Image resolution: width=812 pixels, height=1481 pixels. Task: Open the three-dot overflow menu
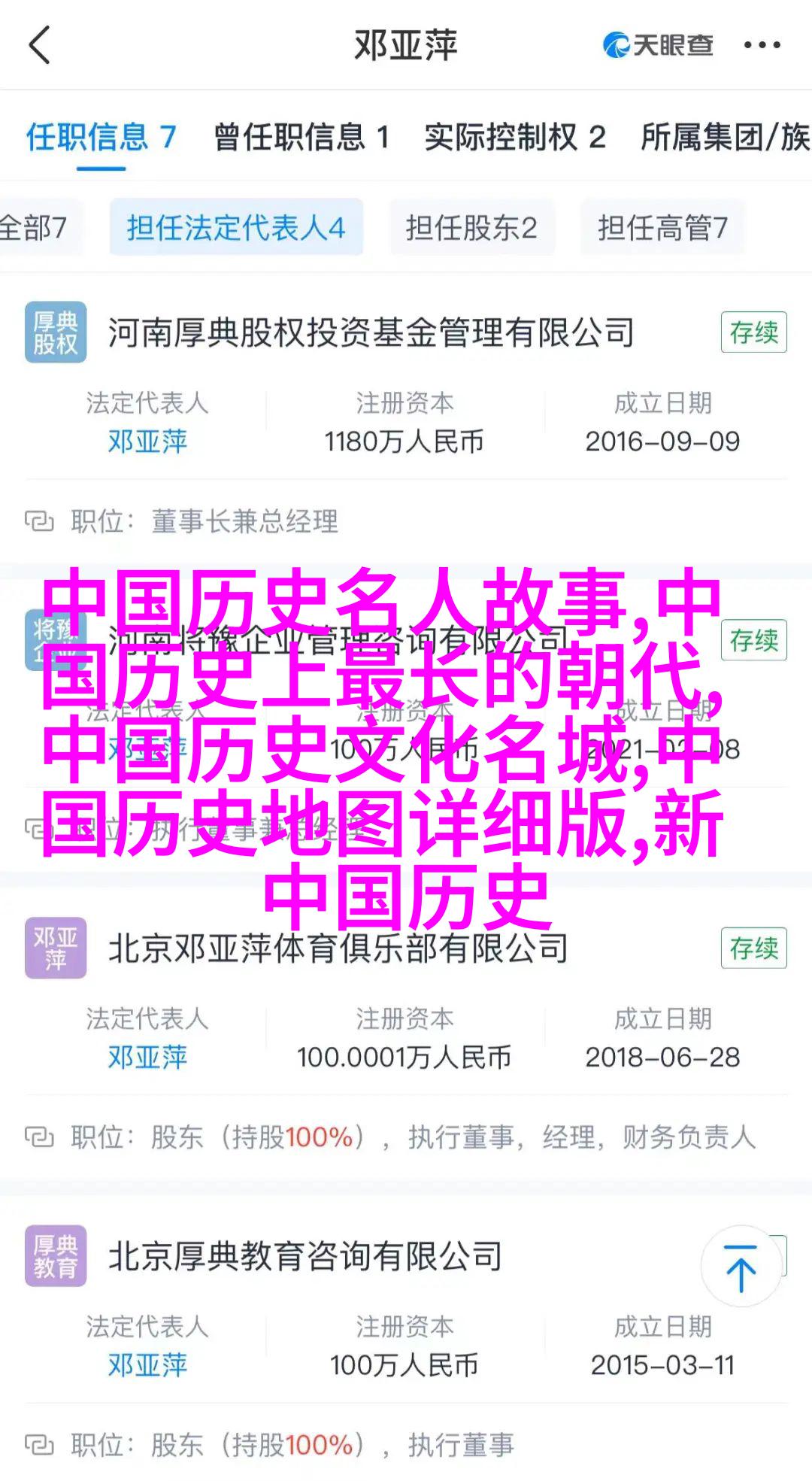coord(762,45)
